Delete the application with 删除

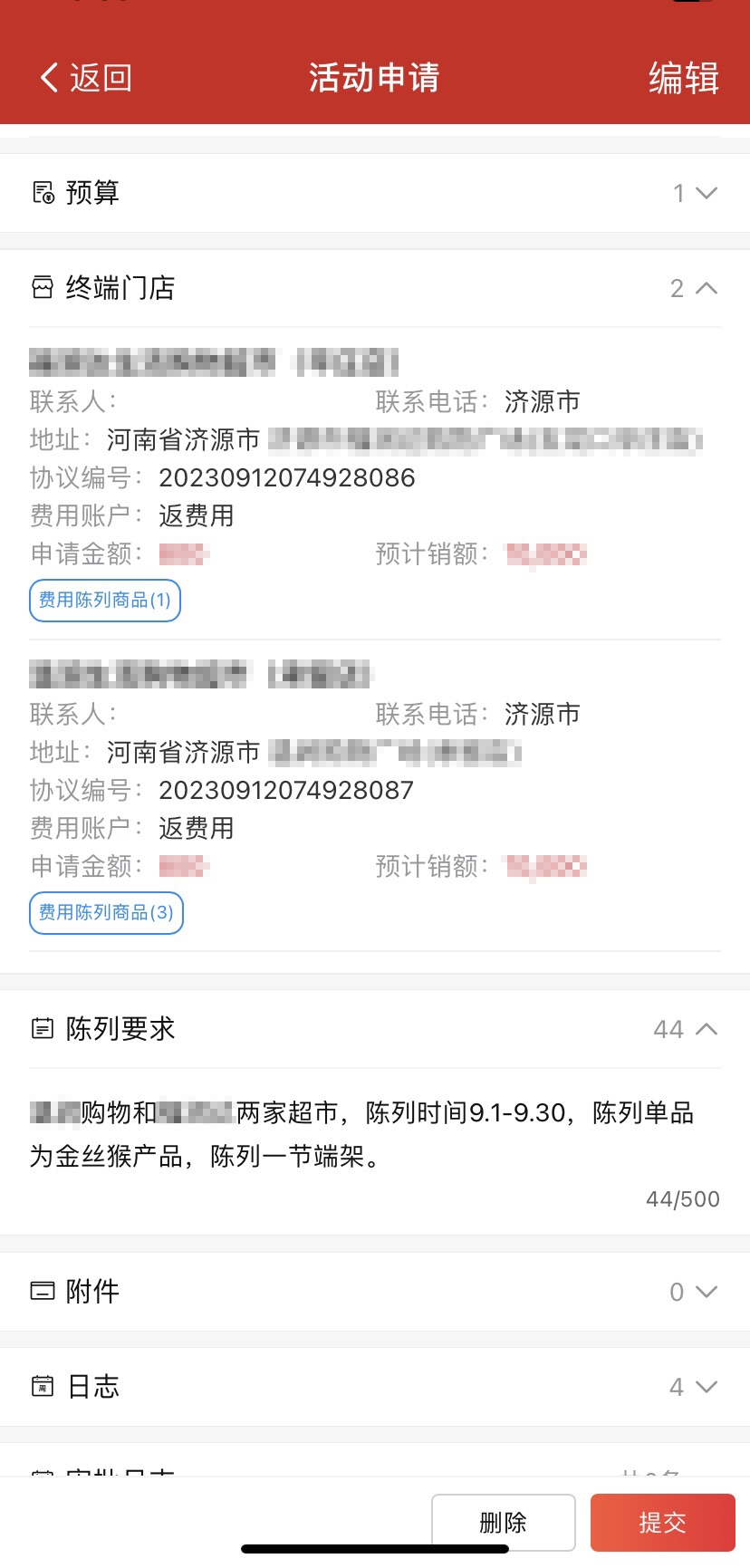503,1523
